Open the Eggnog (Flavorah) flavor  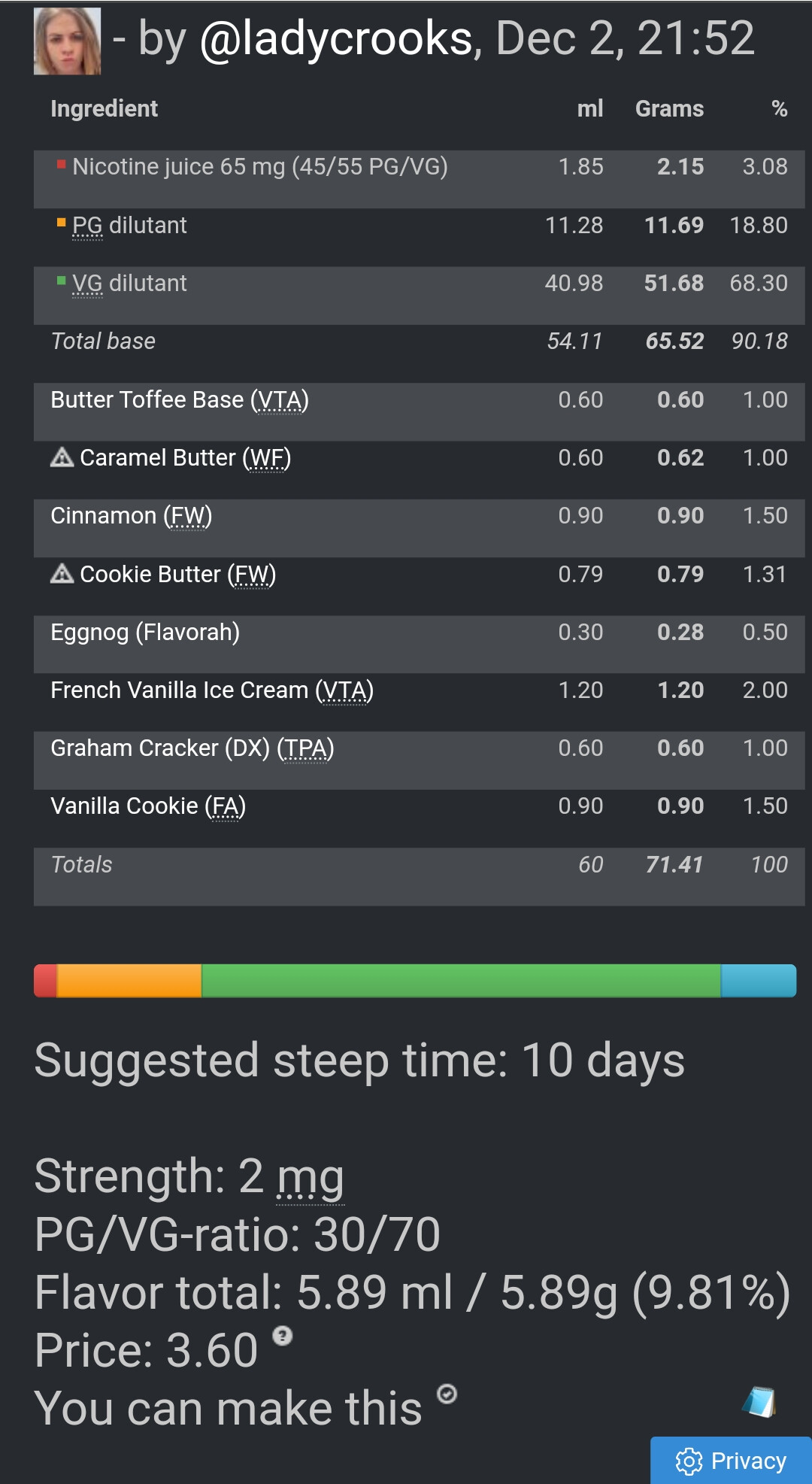tap(145, 633)
